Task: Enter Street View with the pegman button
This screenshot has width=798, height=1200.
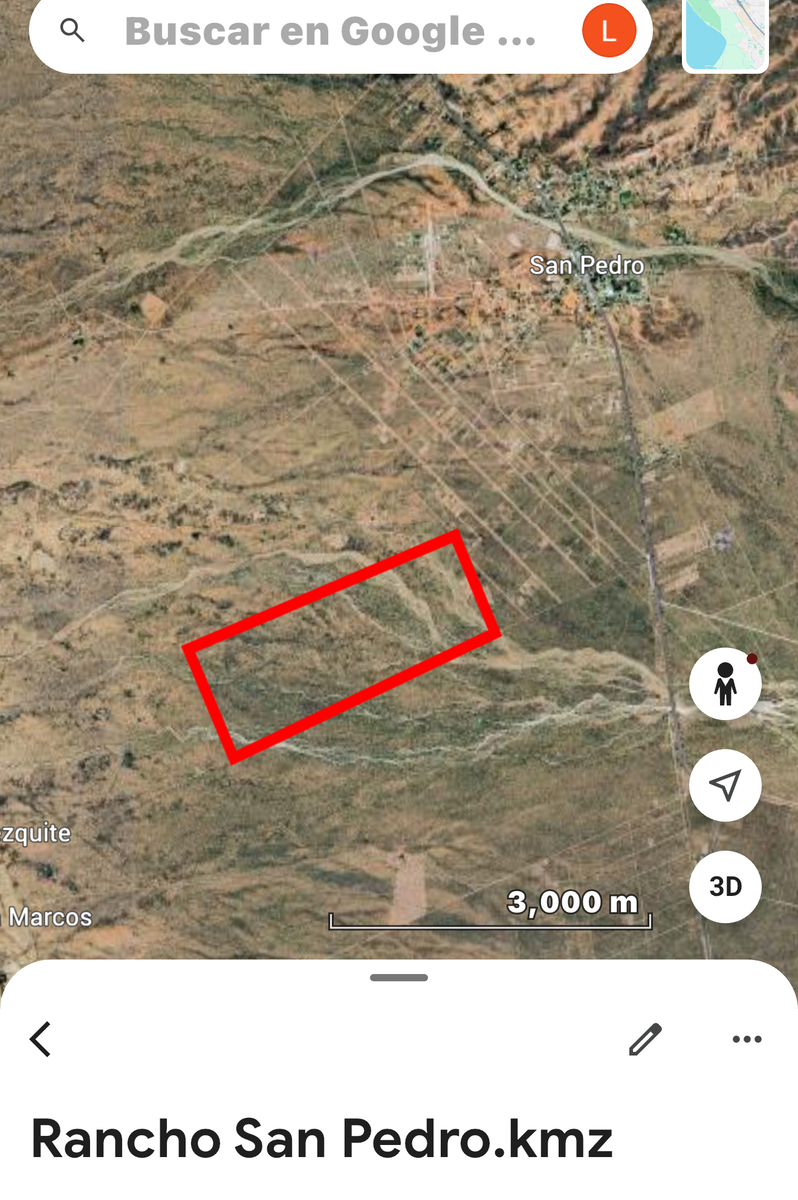Action: pyautogui.click(x=725, y=684)
